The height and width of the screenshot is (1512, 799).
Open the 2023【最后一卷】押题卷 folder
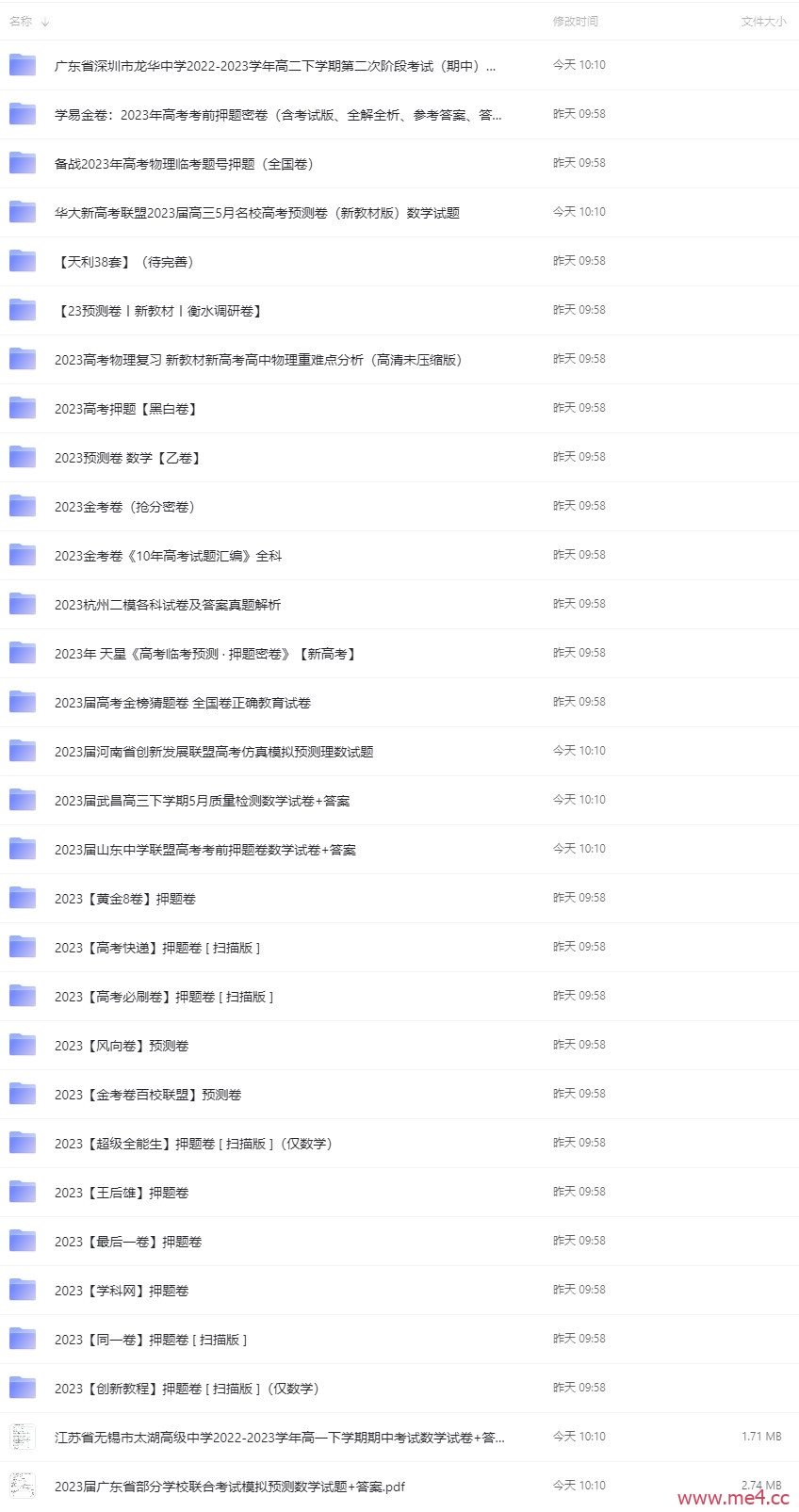coord(128,1242)
